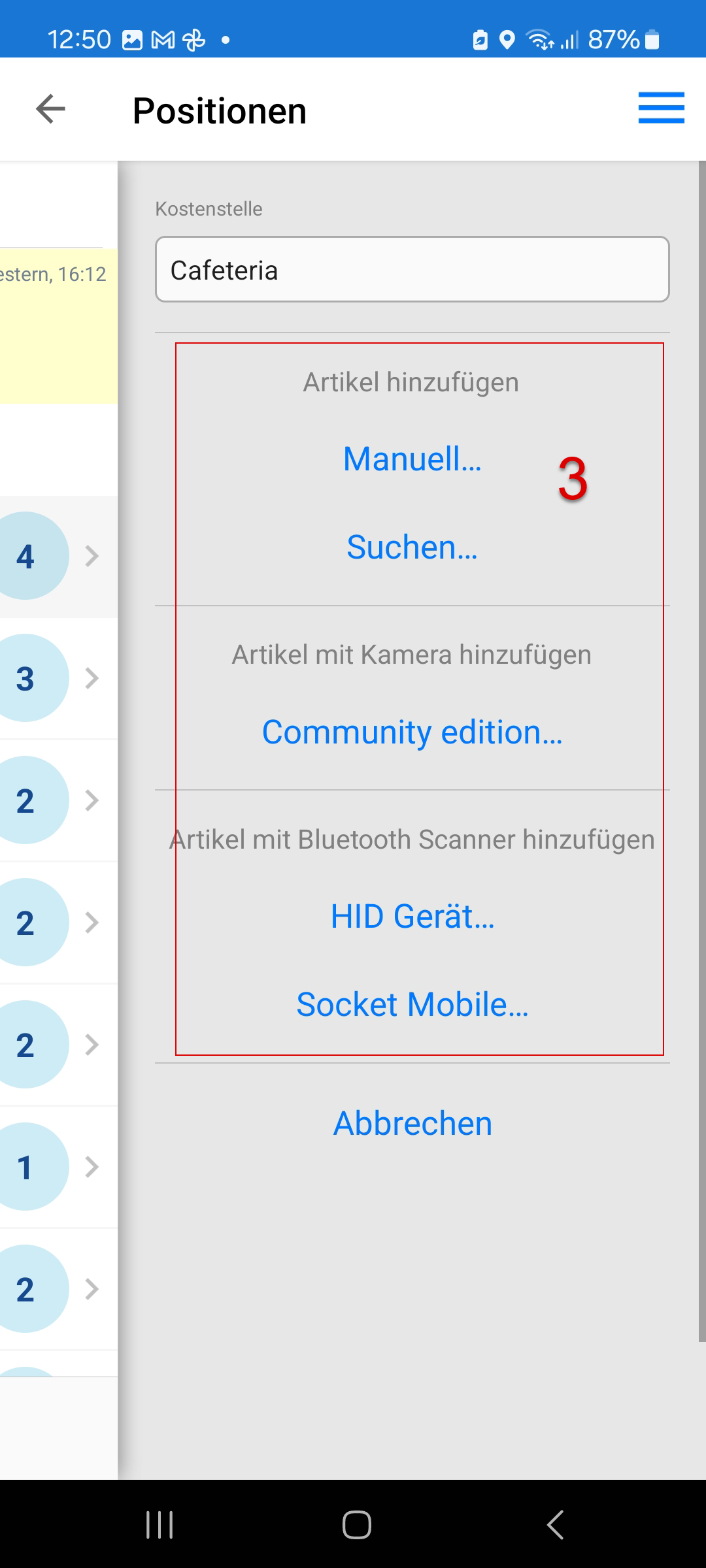Go back using the app bar arrow
706x1568 pixels.
pyautogui.click(x=51, y=109)
